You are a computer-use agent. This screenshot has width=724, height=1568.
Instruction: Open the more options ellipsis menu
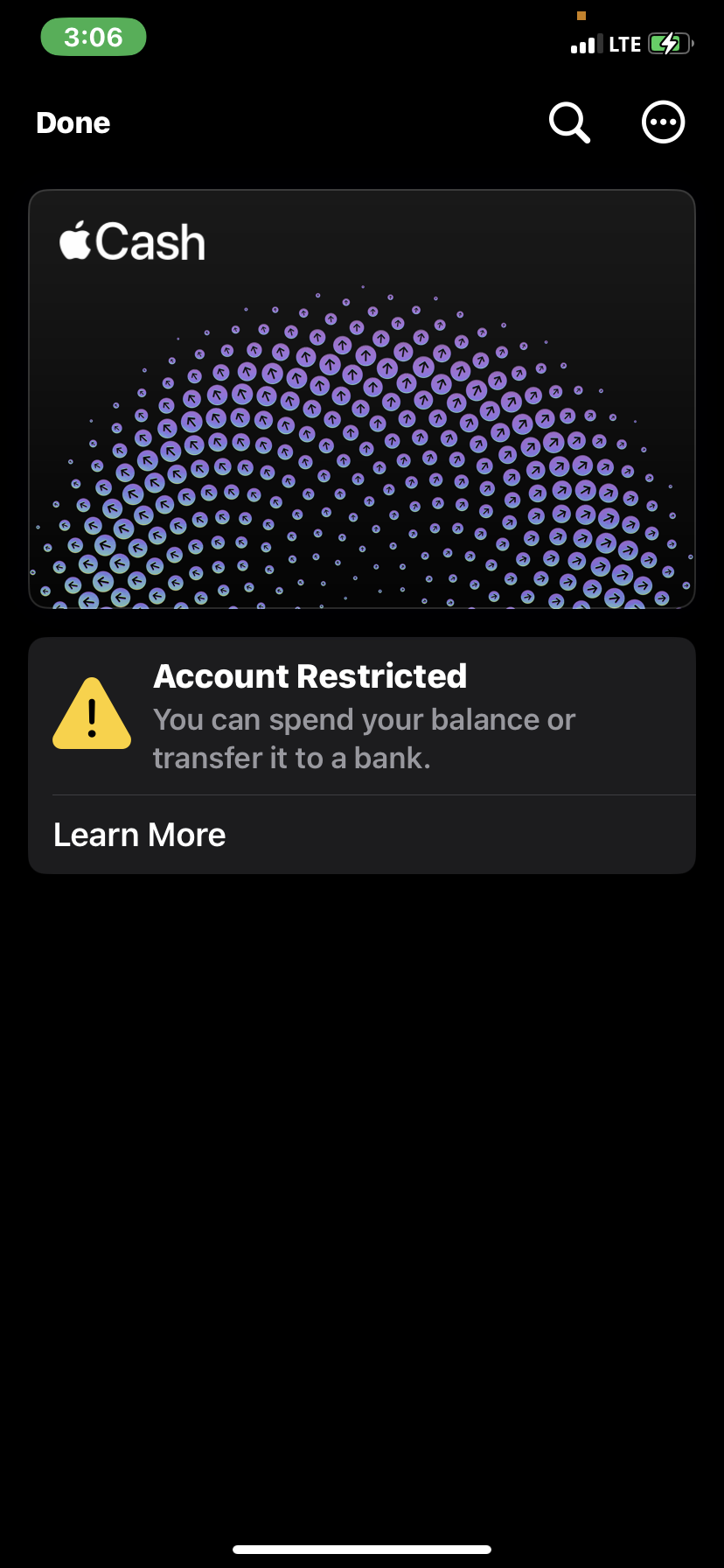tap(663, 122)
